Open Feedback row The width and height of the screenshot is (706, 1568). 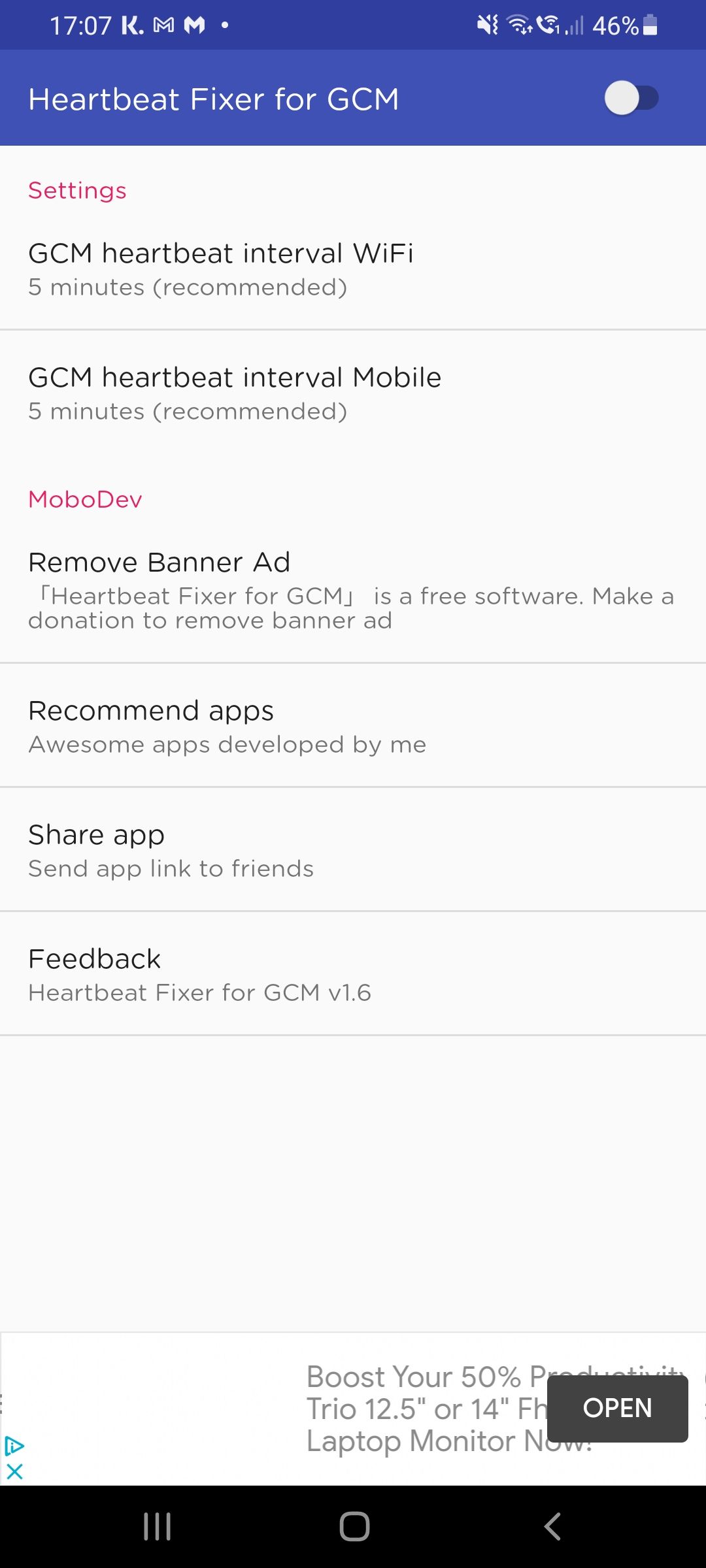pos(353,974)
